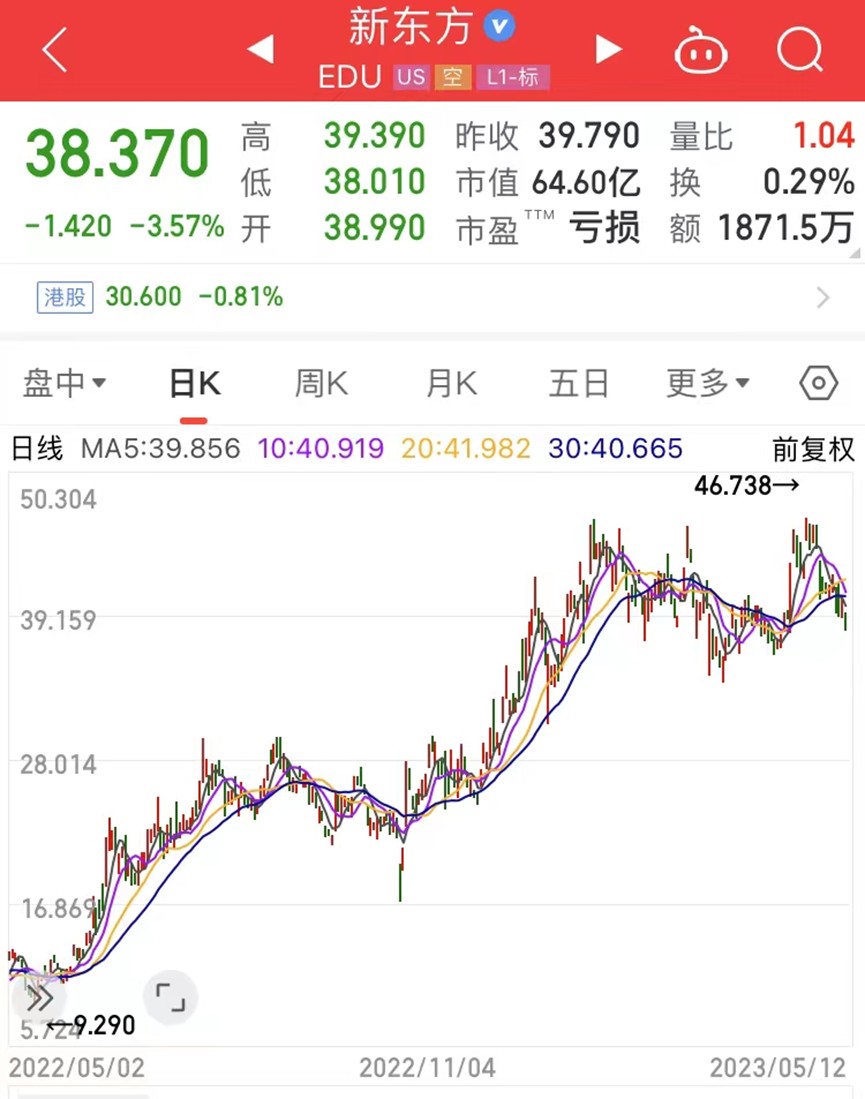Switch to the 月K tab
The height and width of the screenshot is (1099, 865).
452,384
